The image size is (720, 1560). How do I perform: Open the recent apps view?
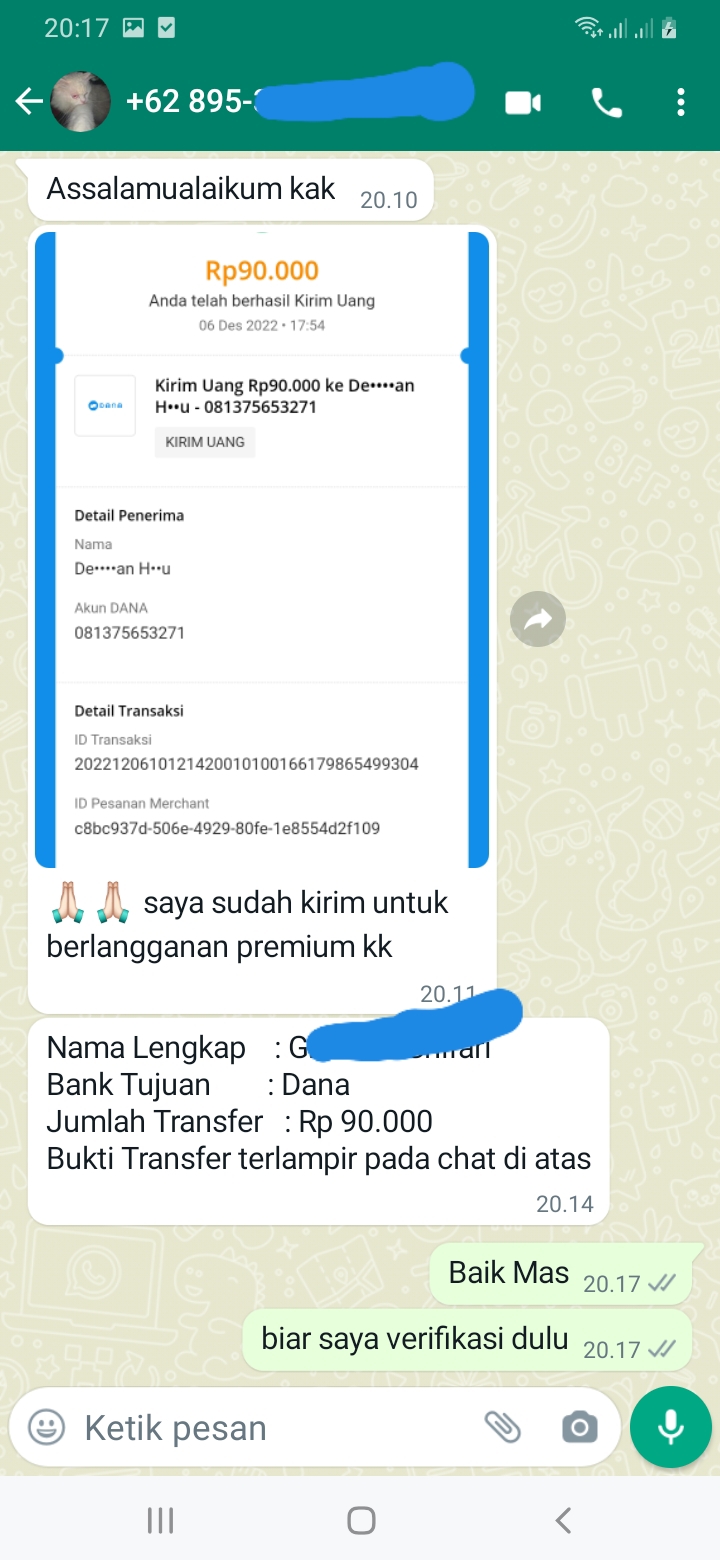[x=160, y=1521]
